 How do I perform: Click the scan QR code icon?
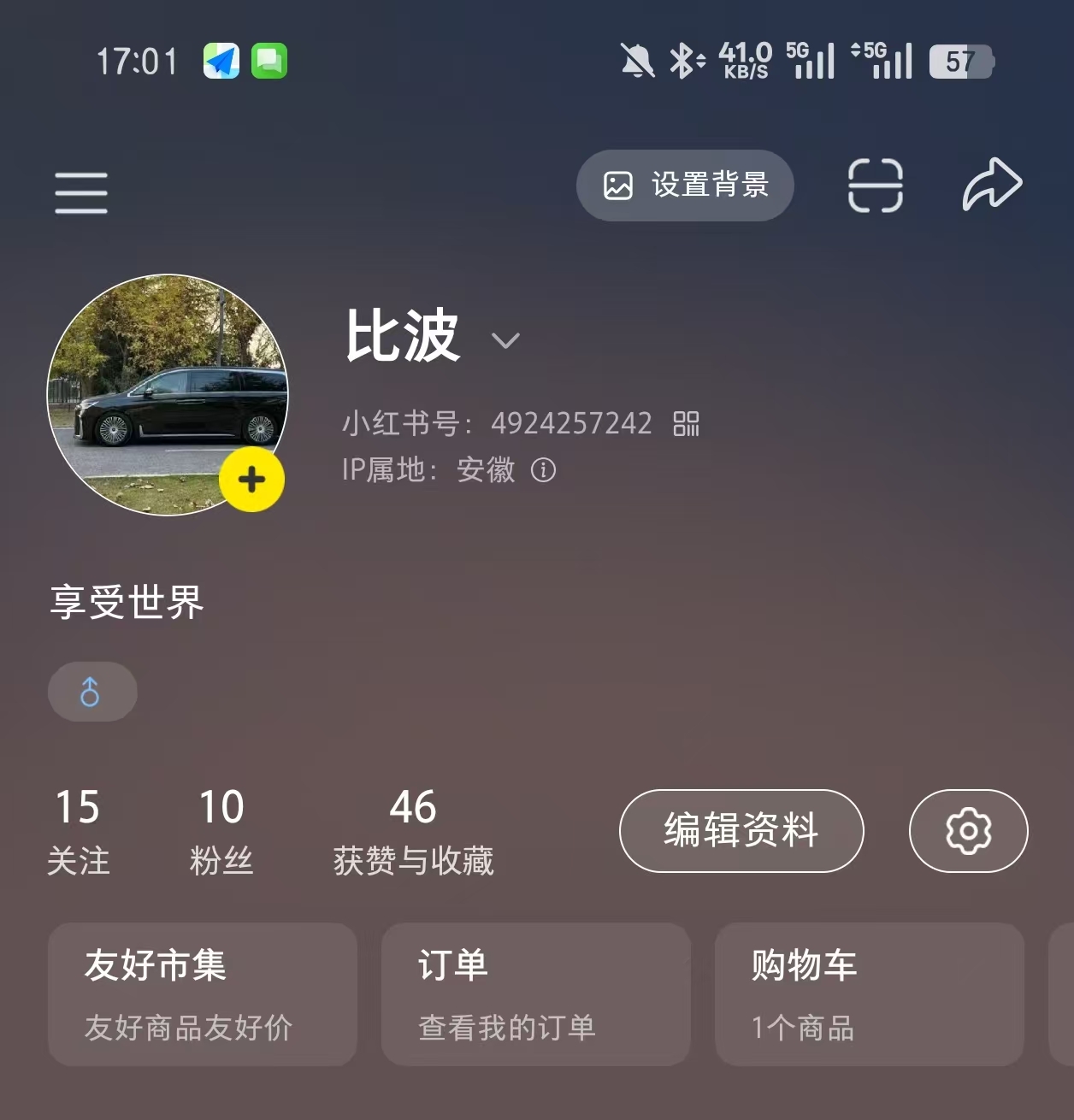tap(876, 185)
